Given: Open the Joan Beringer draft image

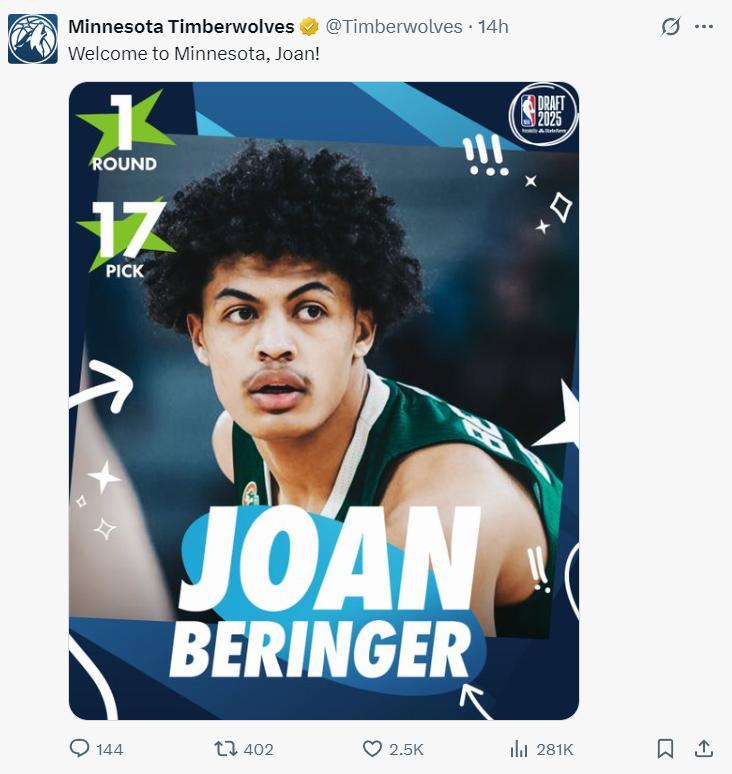Looking at the screenshot, I should [323, 400].
